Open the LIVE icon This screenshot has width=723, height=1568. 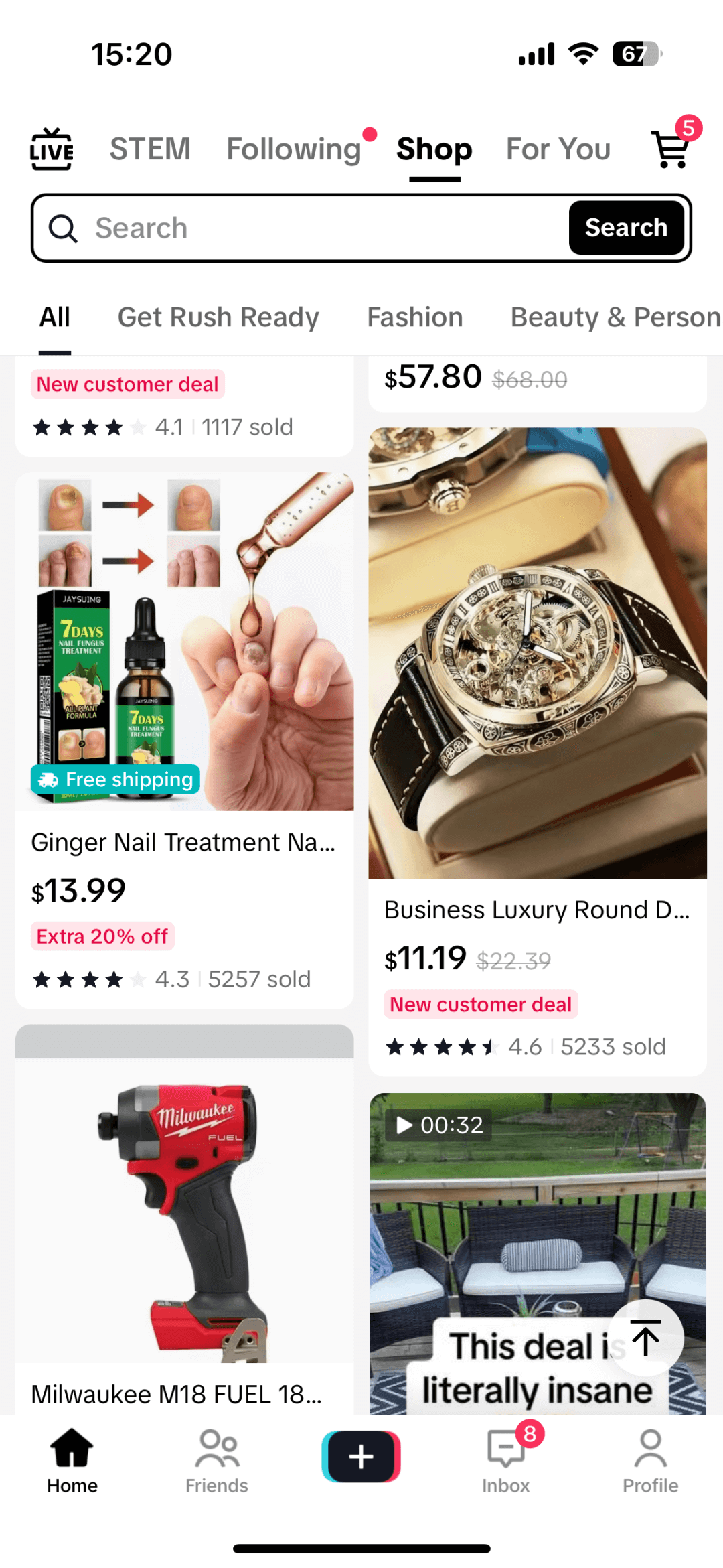pos(52,149)
